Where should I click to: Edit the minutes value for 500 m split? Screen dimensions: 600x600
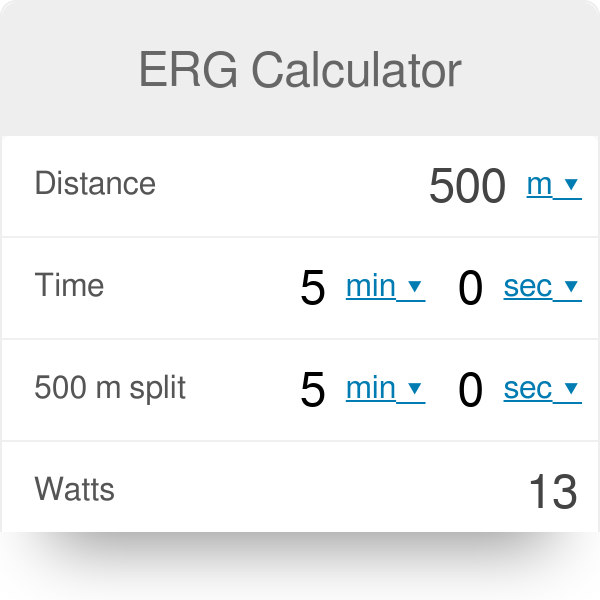click(x=313, y=390)
